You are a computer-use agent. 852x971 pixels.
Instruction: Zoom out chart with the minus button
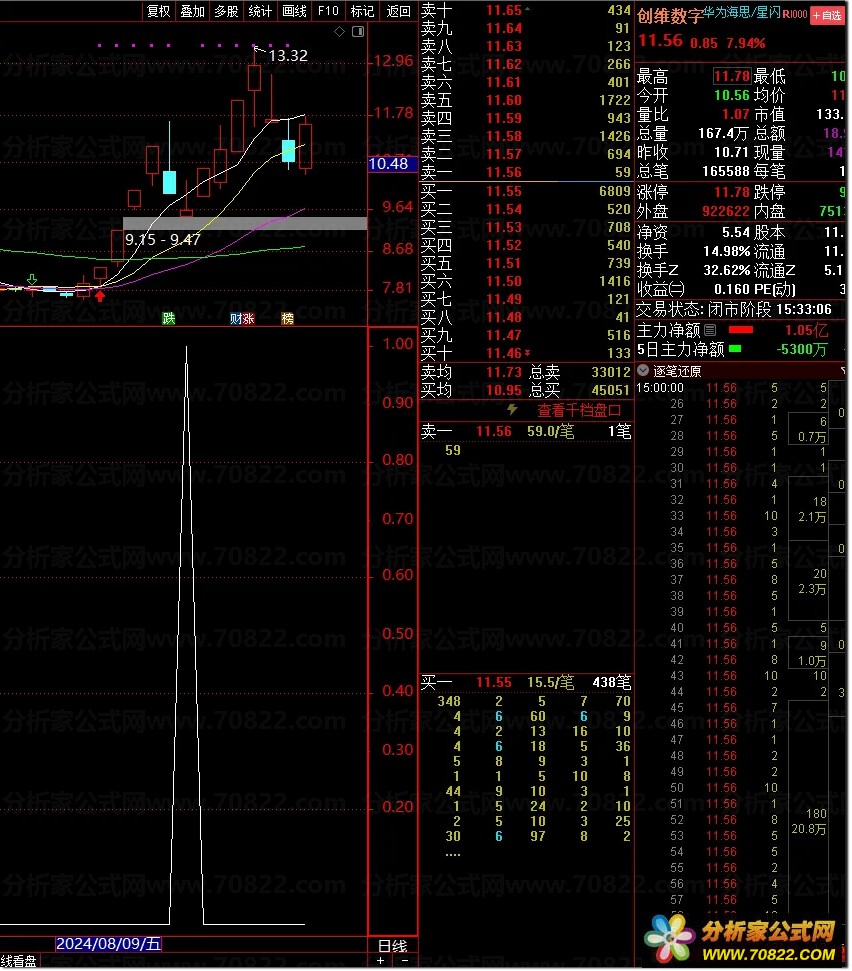[406, 961]
